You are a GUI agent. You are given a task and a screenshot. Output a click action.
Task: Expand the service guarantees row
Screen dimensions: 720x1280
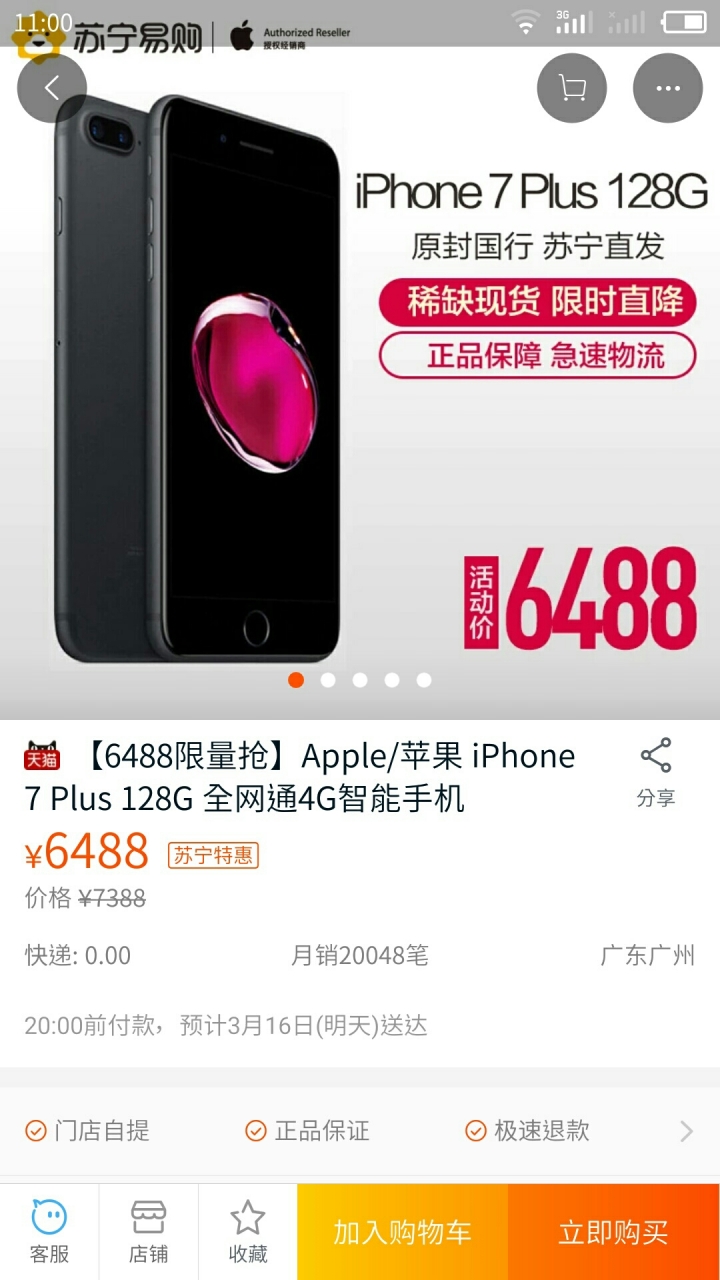686,1131
